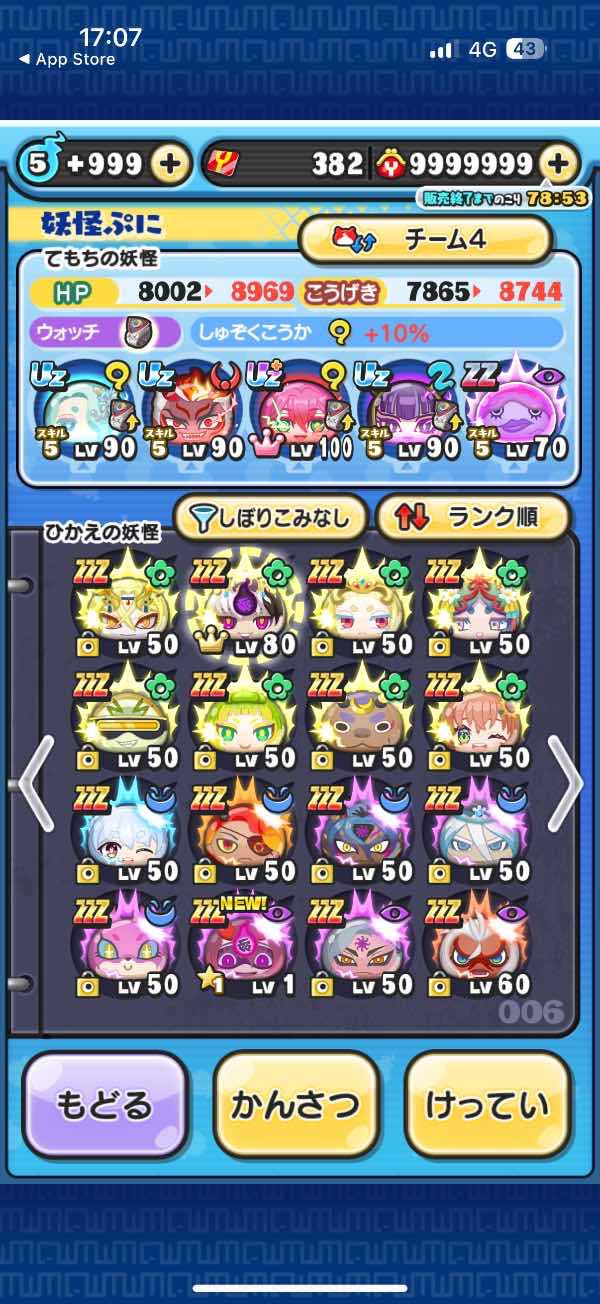Return to App Store via back link
Image resolution: width=600 pixels, height=1304 pixels.
tap(66, 60)
